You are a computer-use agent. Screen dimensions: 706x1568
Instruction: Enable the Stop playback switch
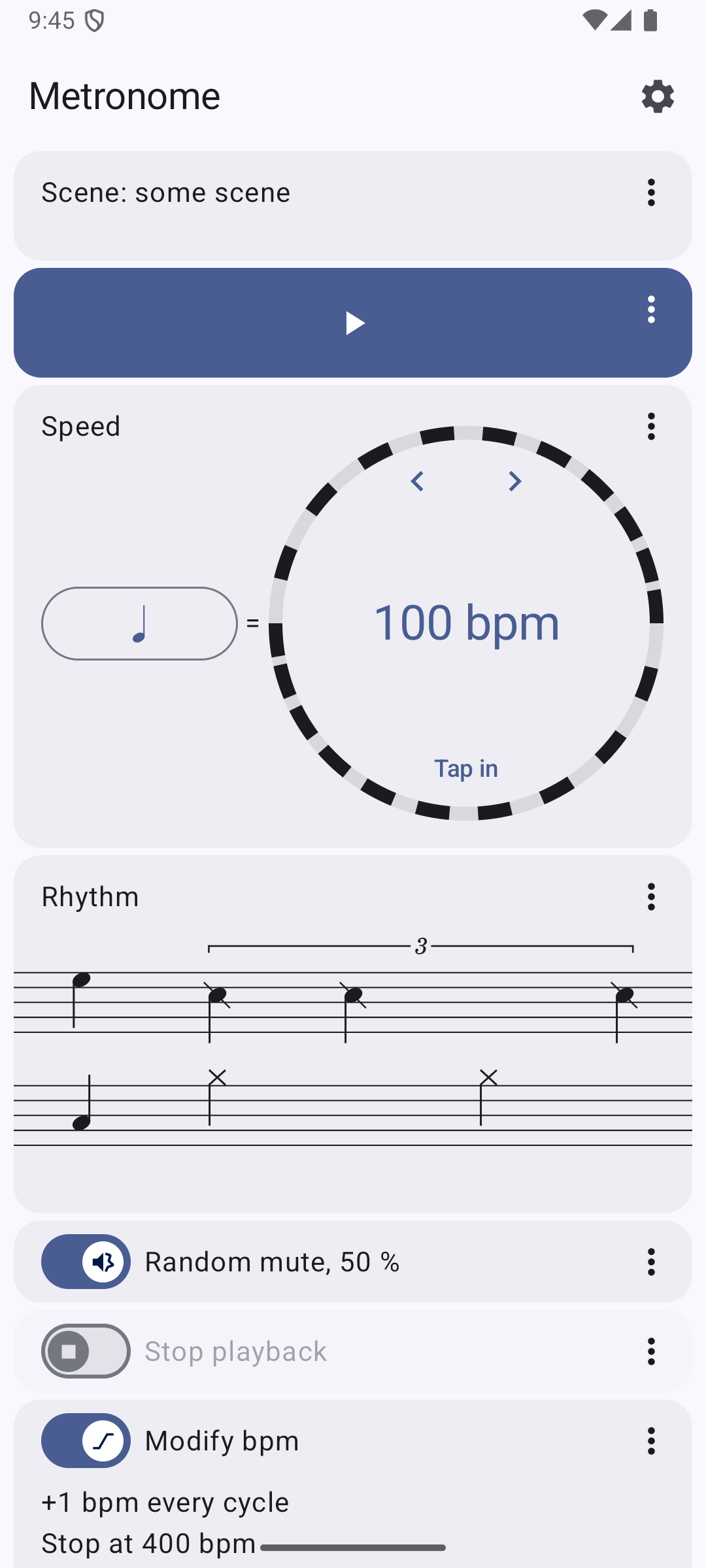point(86,1351)
